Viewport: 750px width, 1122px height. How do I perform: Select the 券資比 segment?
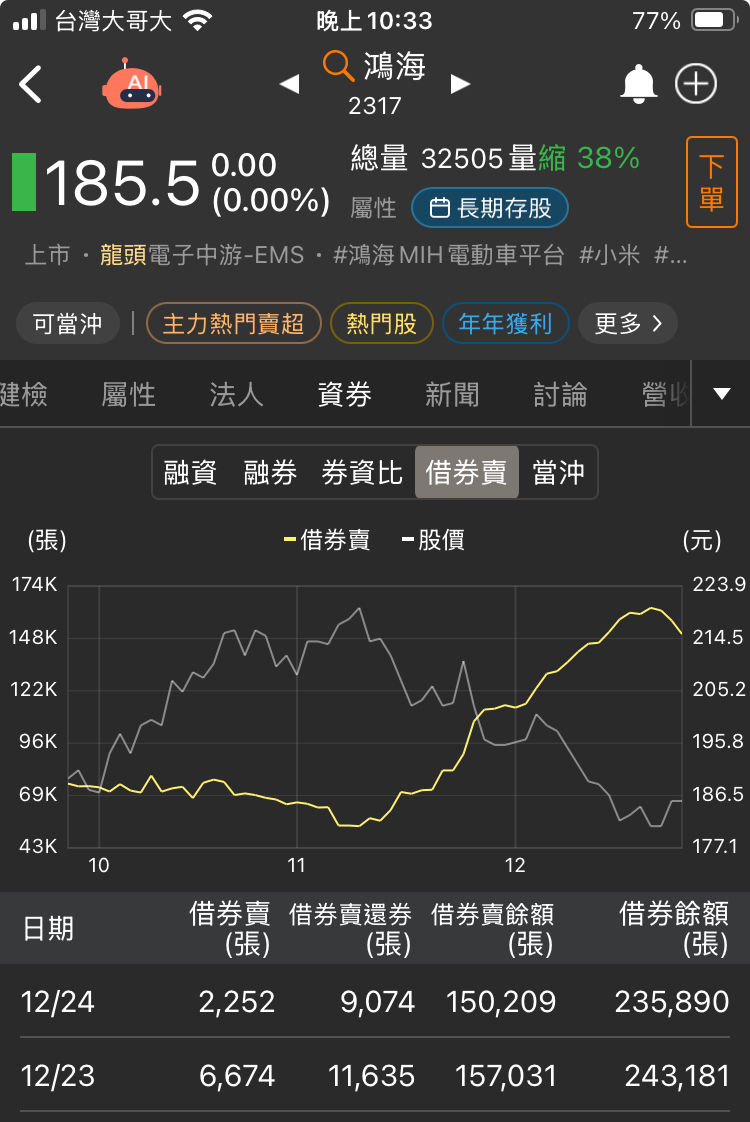(362, 472)
